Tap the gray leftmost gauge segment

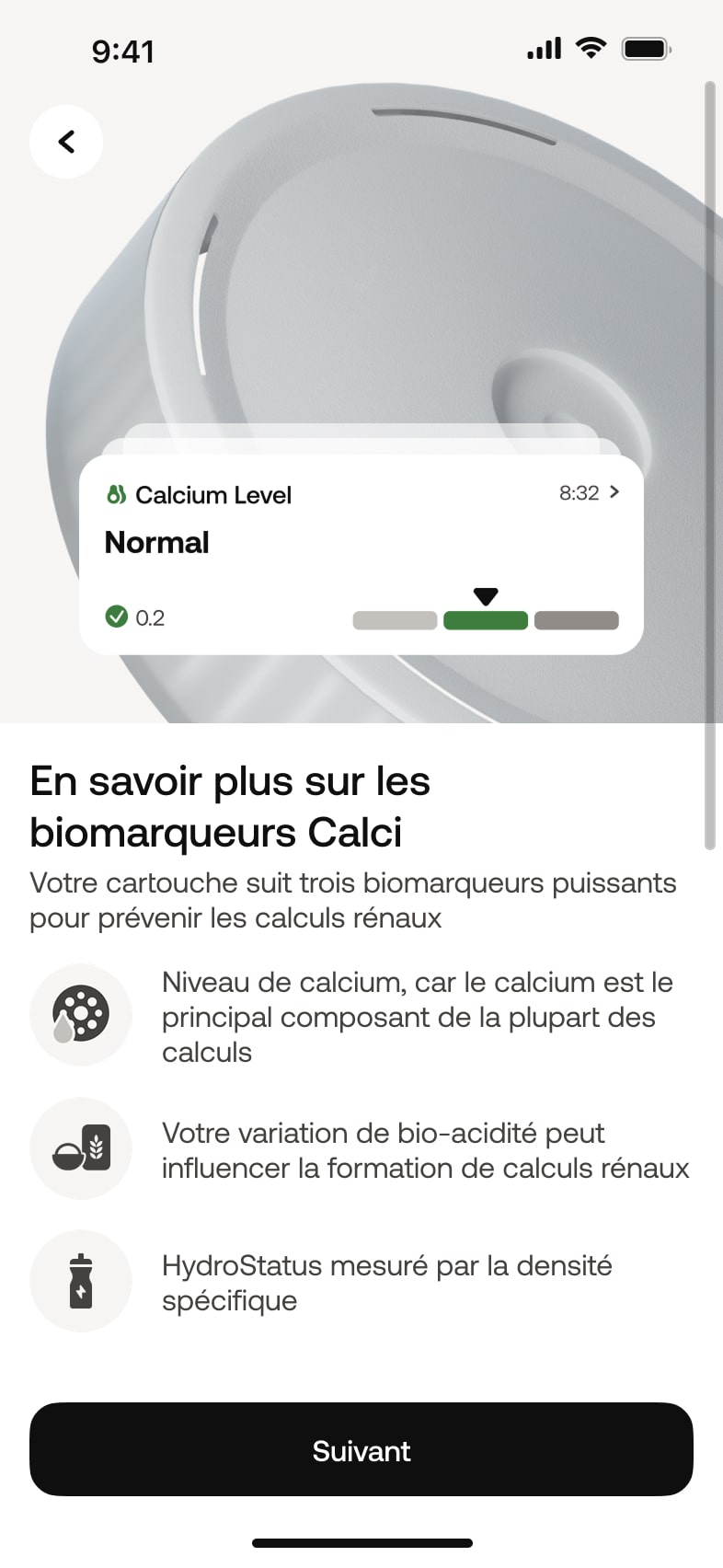tap(395, 620)
